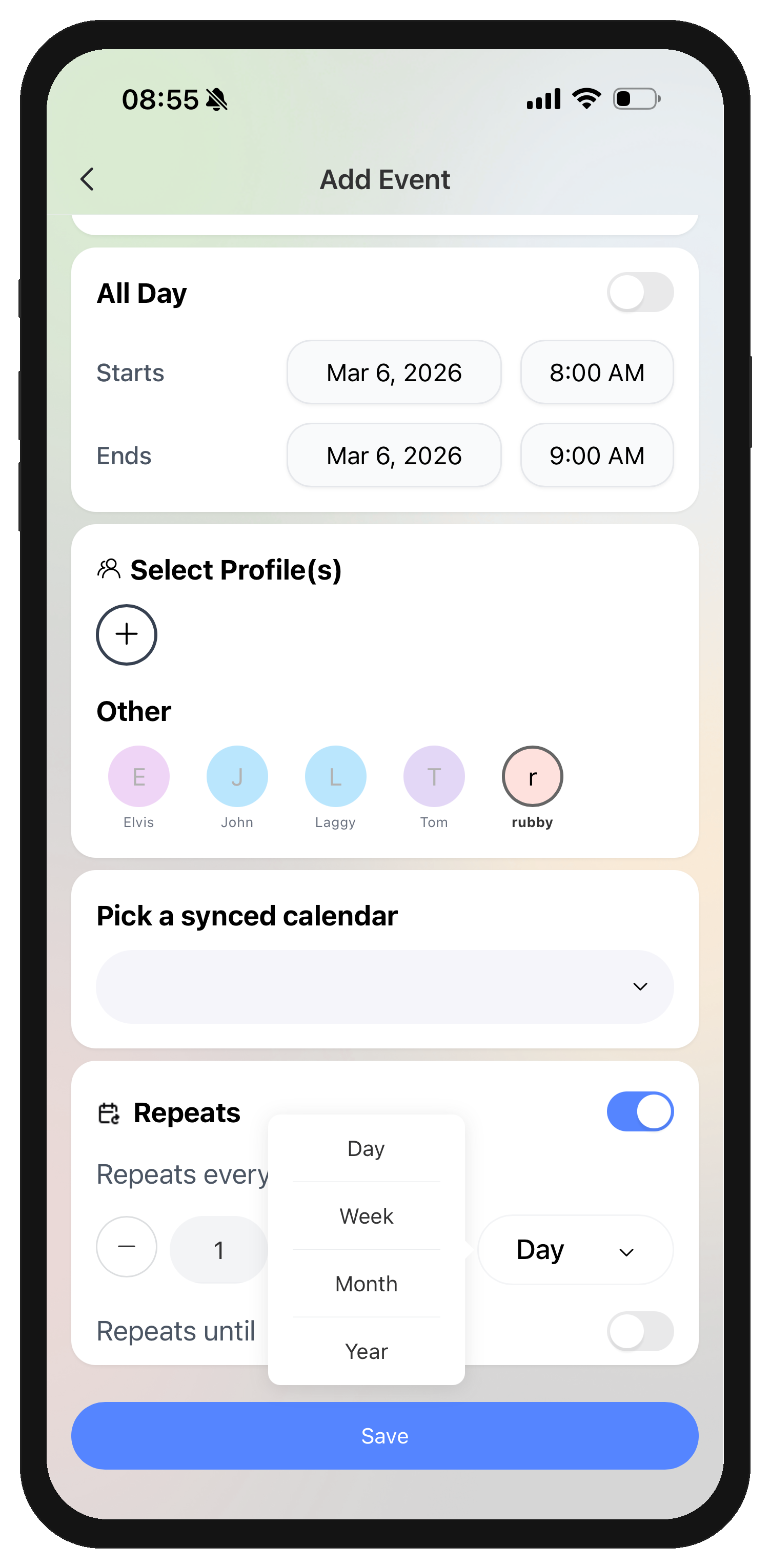Change the Ends date Mar 6, 2026
This screenshot has width=770, height=1568.
click(x=394, y=456)
